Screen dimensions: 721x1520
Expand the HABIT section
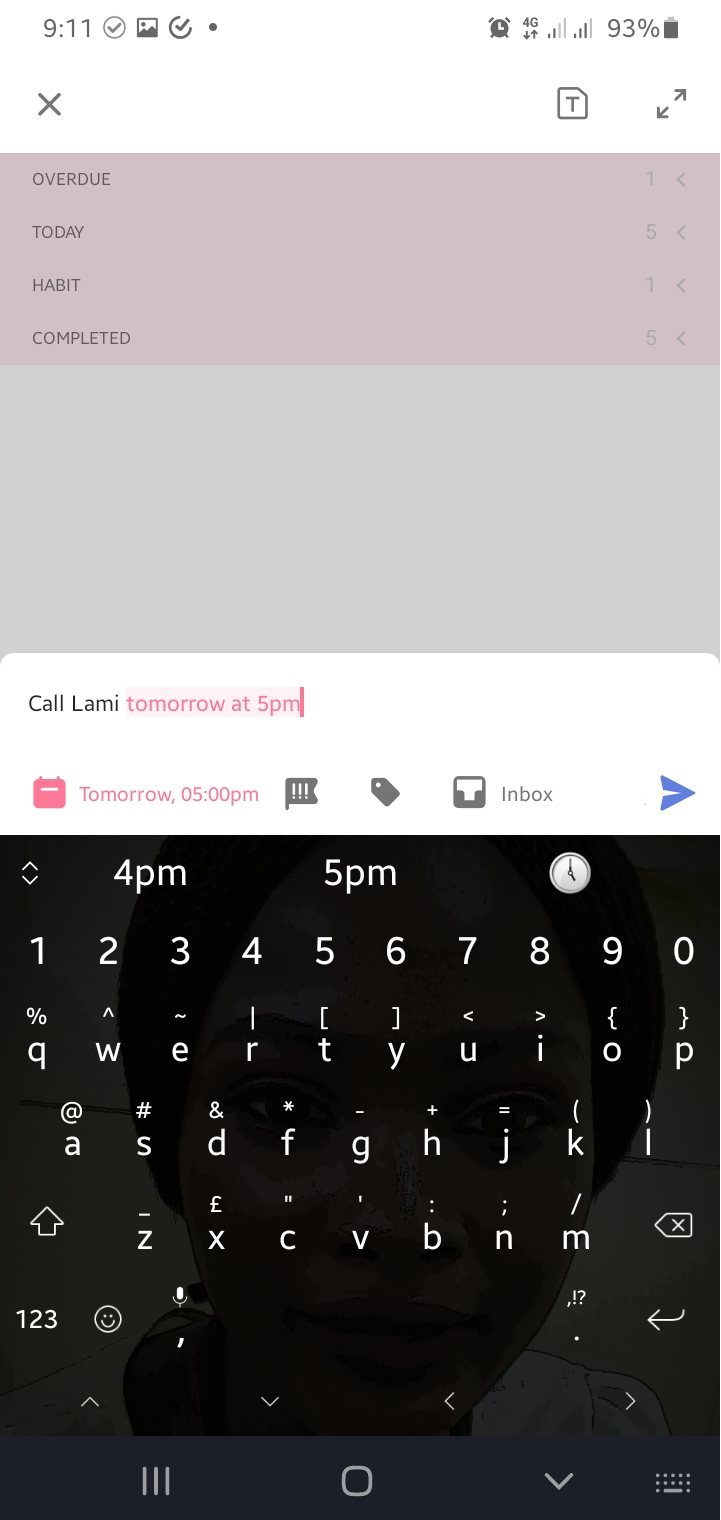pyautogui.click(x=360, y=285)
